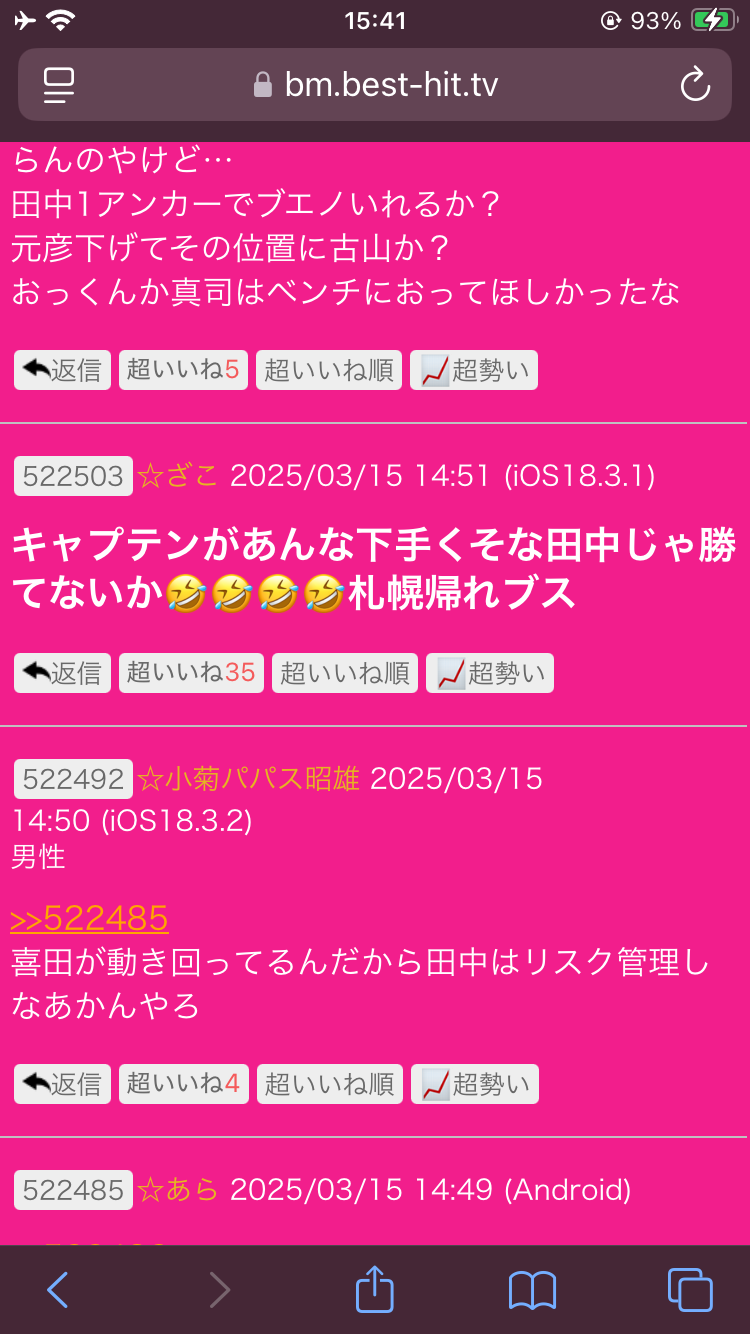Open post number 522503 badge
Screen dimensions: 750x1334
(x=73, y=476)
